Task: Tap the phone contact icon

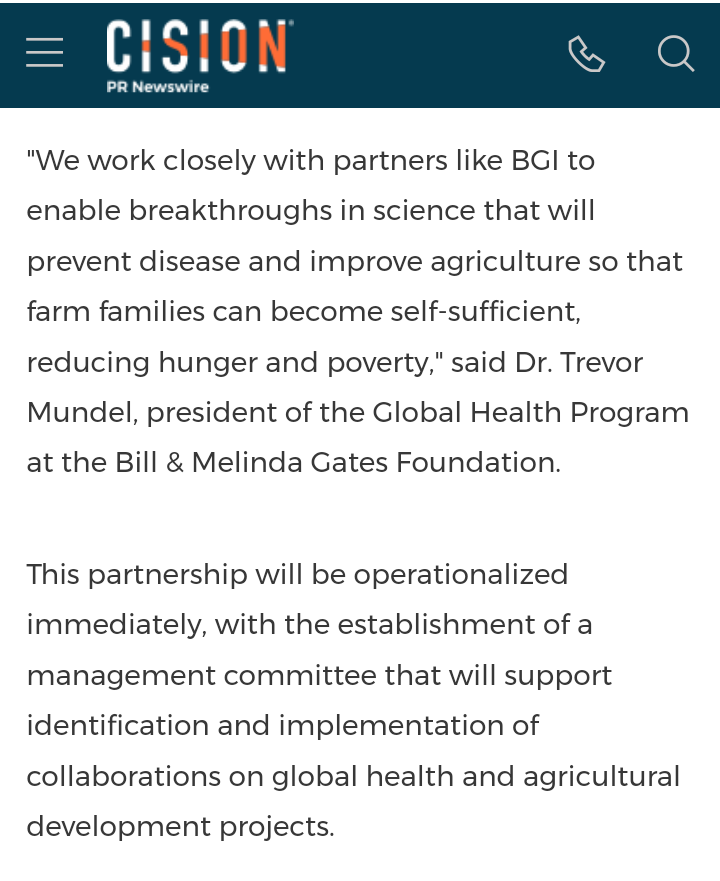Action: [x=586, y=54]
